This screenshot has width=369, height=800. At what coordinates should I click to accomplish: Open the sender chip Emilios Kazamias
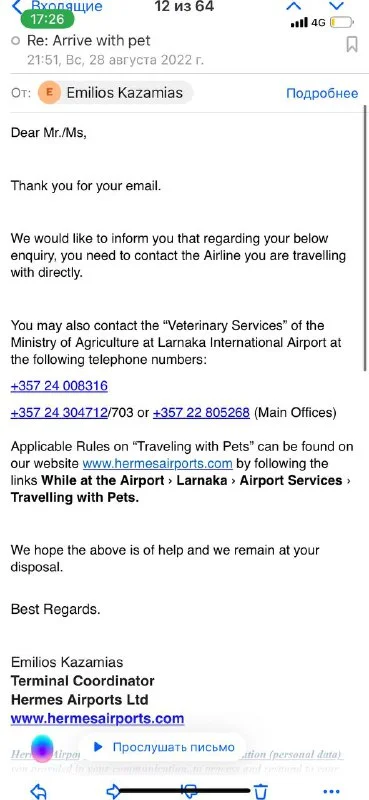pos(115,93)
